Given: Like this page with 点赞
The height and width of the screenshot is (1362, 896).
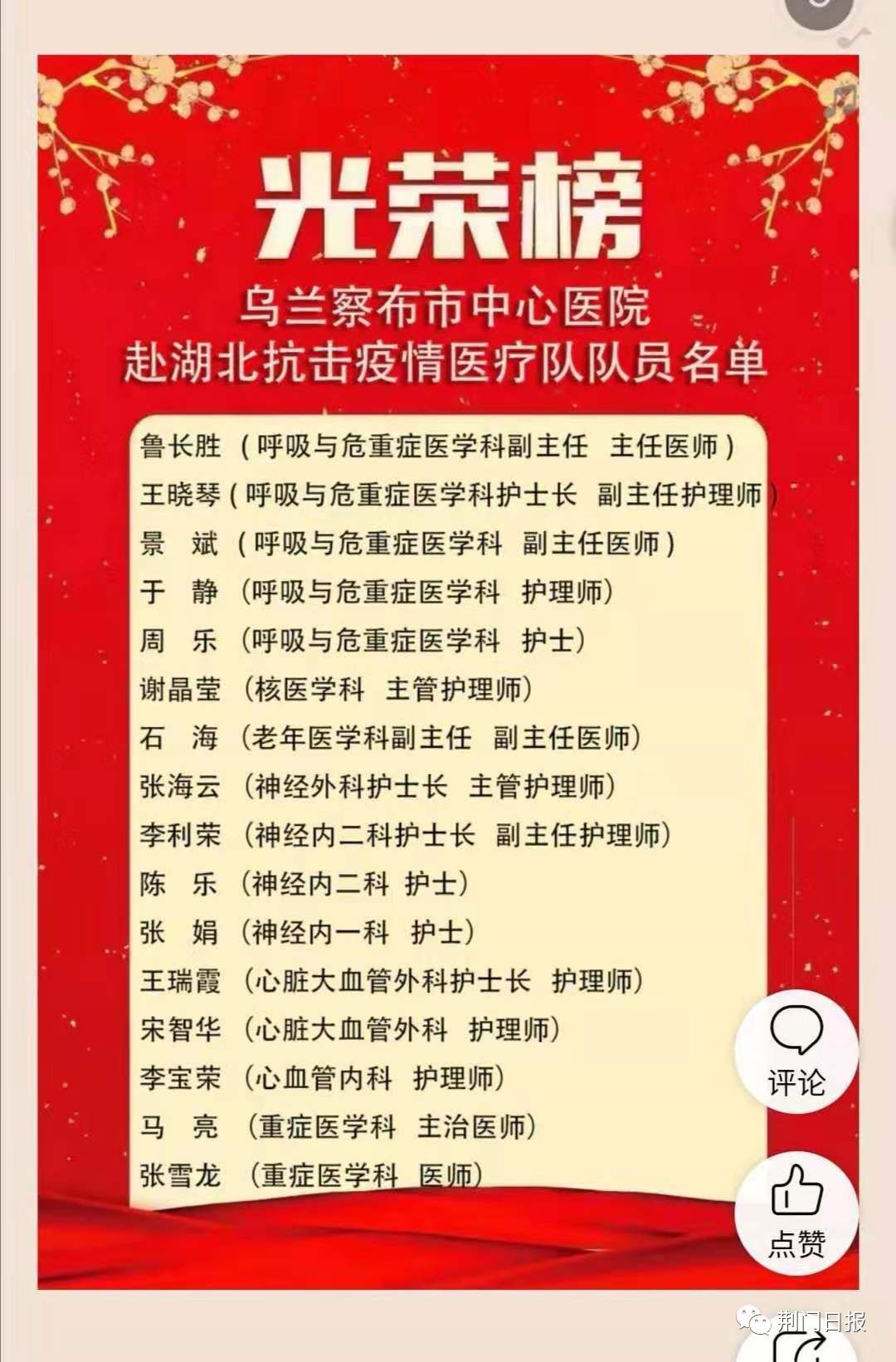Looking at the screenshot, I should [x=796, y=1212].
